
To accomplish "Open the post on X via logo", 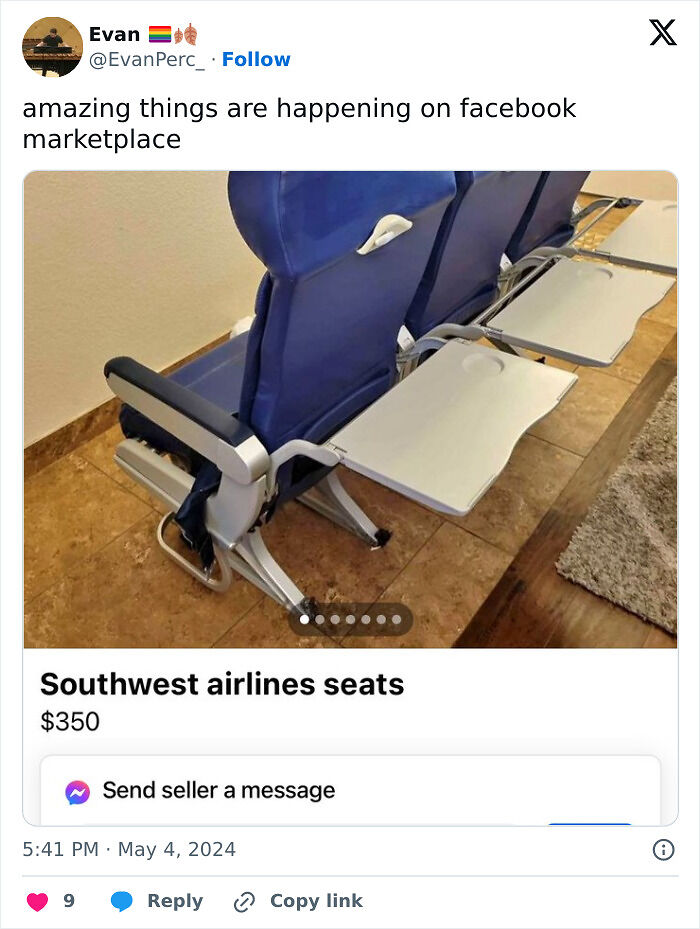I will pyautogui.click(x=662, y=33).
